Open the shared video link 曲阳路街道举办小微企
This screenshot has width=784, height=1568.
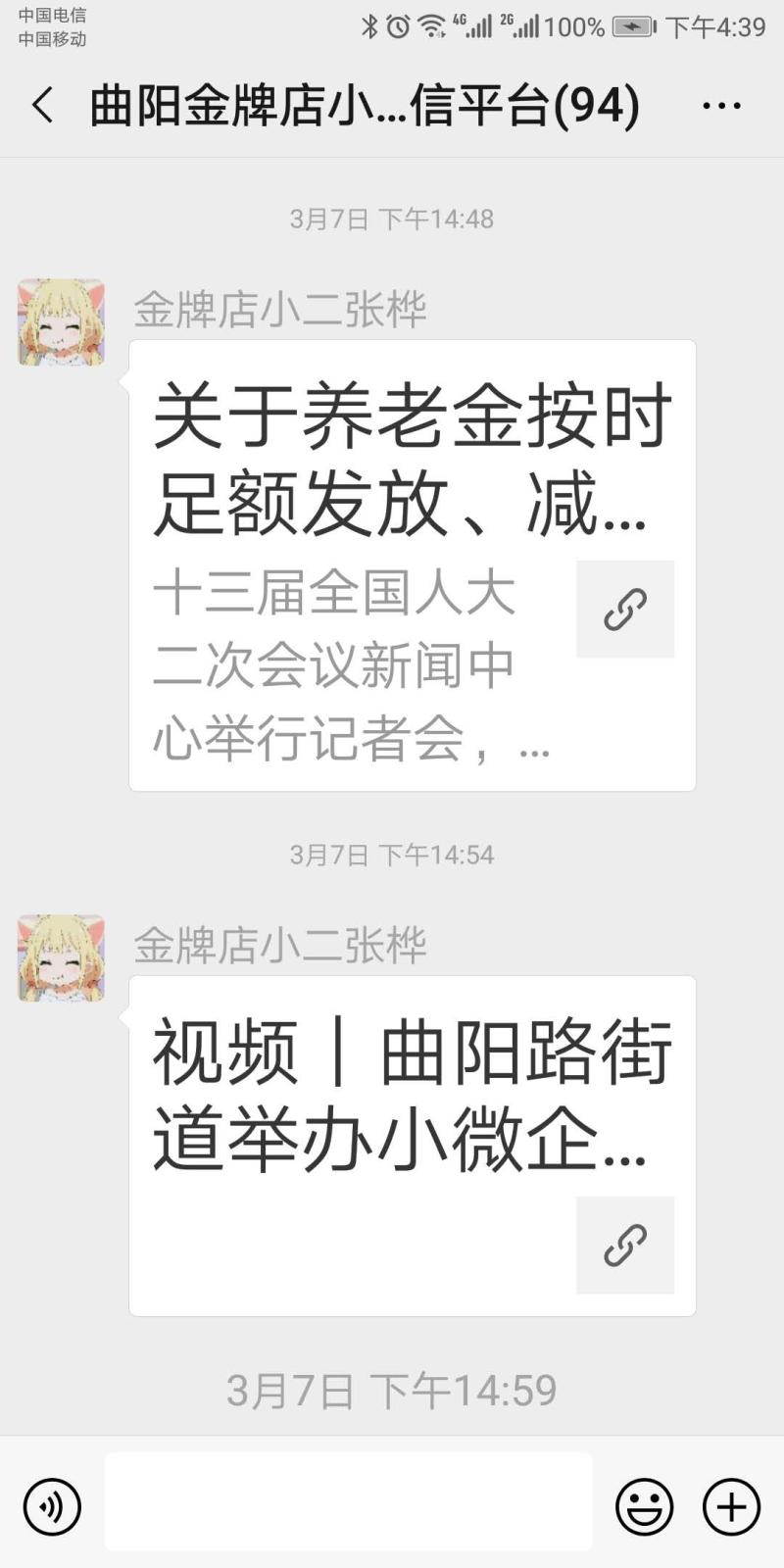[x=412, y=1145]
